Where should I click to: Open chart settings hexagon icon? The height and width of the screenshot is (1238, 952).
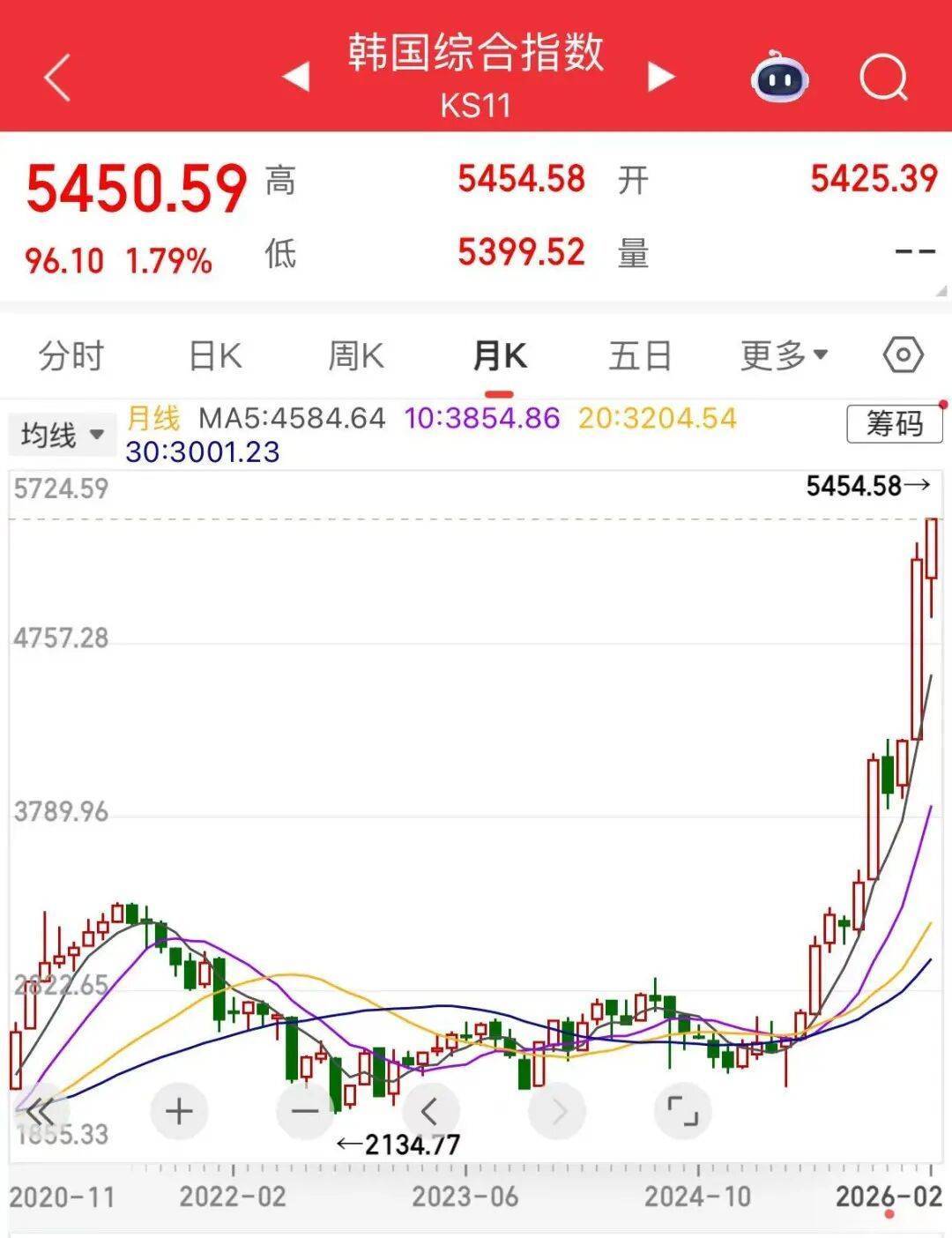[903, 355]
